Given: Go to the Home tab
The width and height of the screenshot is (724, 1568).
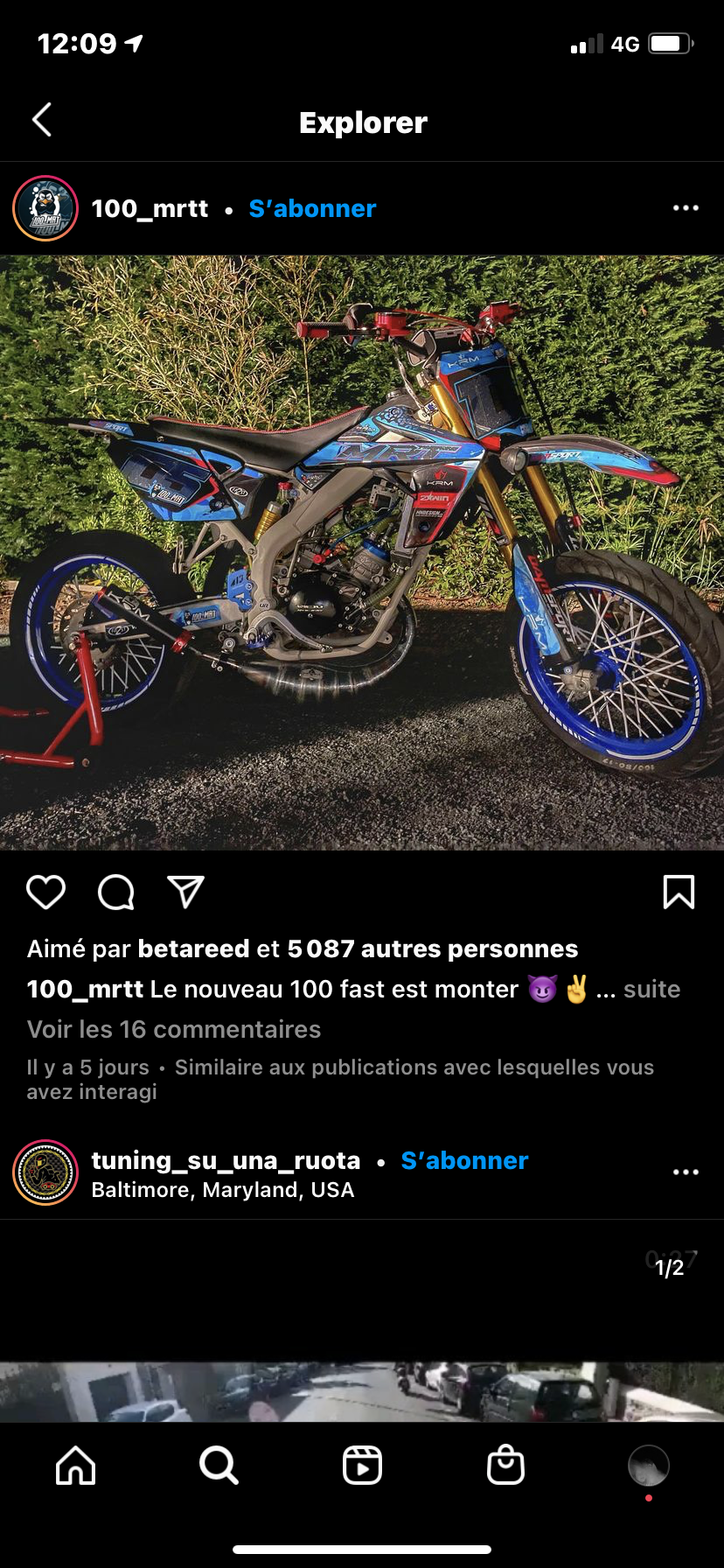Looking at the screenshot, I should pyautogui.click(x=76, y=1465).
